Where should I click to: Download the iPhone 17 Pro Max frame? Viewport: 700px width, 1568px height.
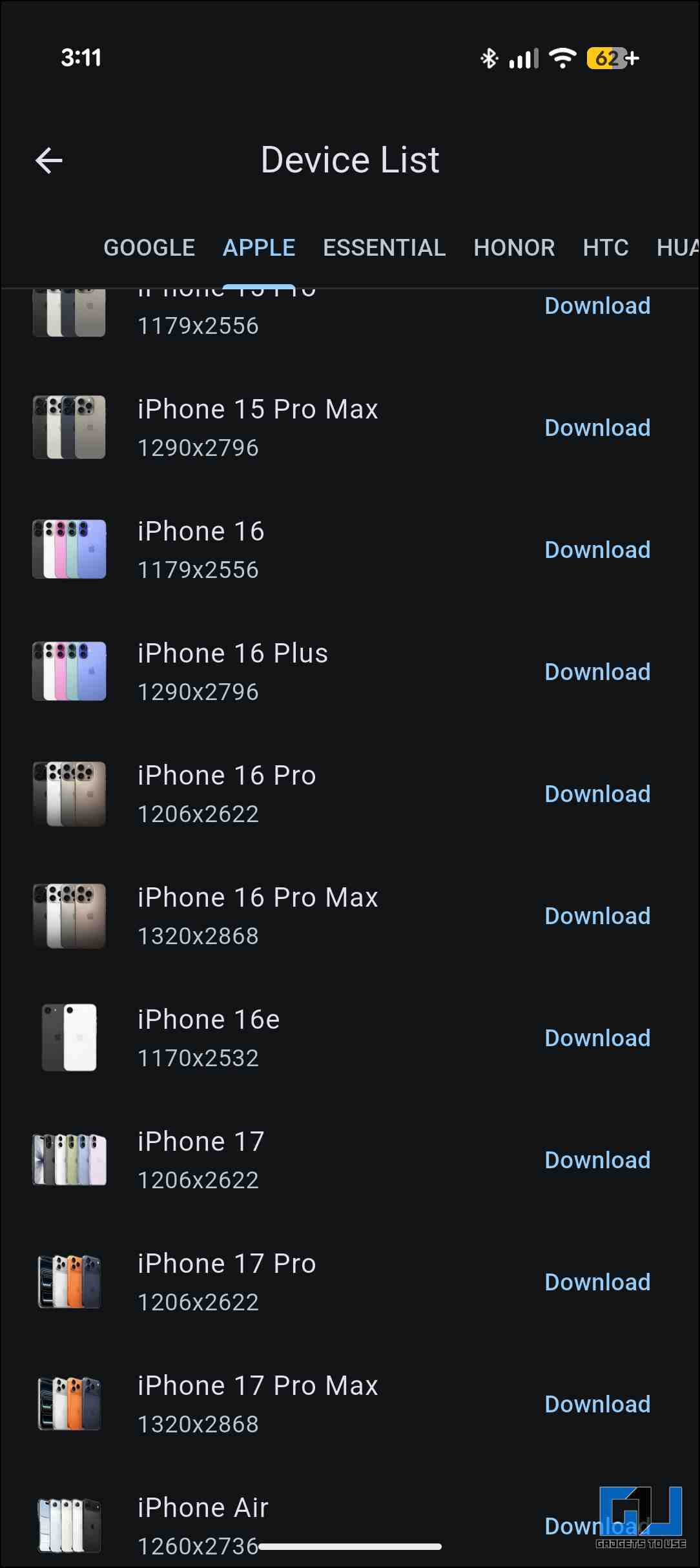point(597,1404)
